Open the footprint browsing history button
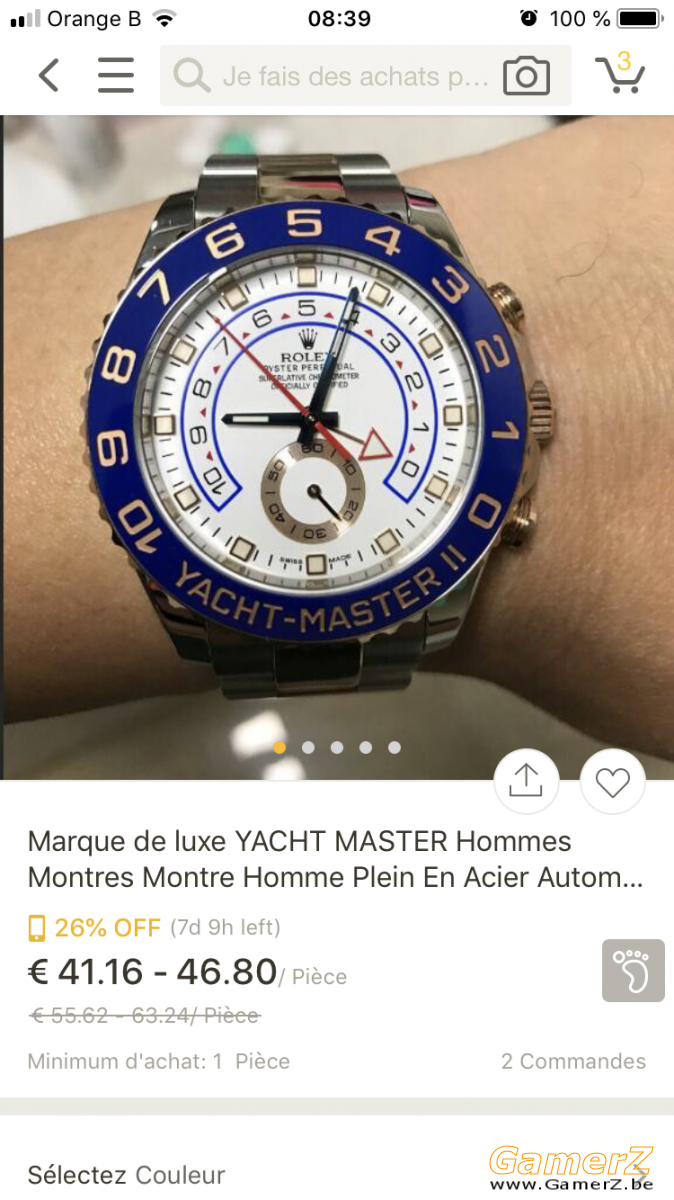Screen dimensions: 674x1200 (x=633, y=970)
